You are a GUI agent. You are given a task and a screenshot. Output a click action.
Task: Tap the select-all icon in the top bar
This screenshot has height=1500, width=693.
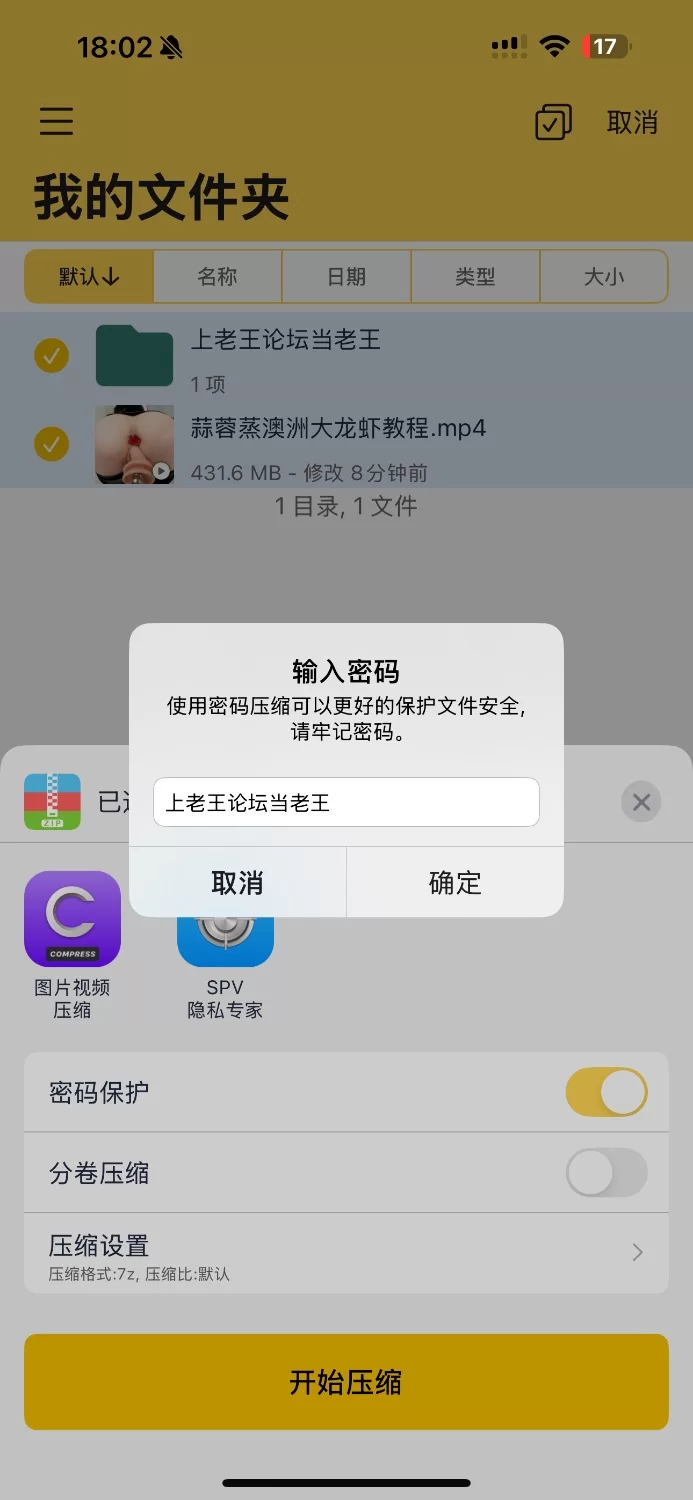pyautogui.click(x=553, y=122)
